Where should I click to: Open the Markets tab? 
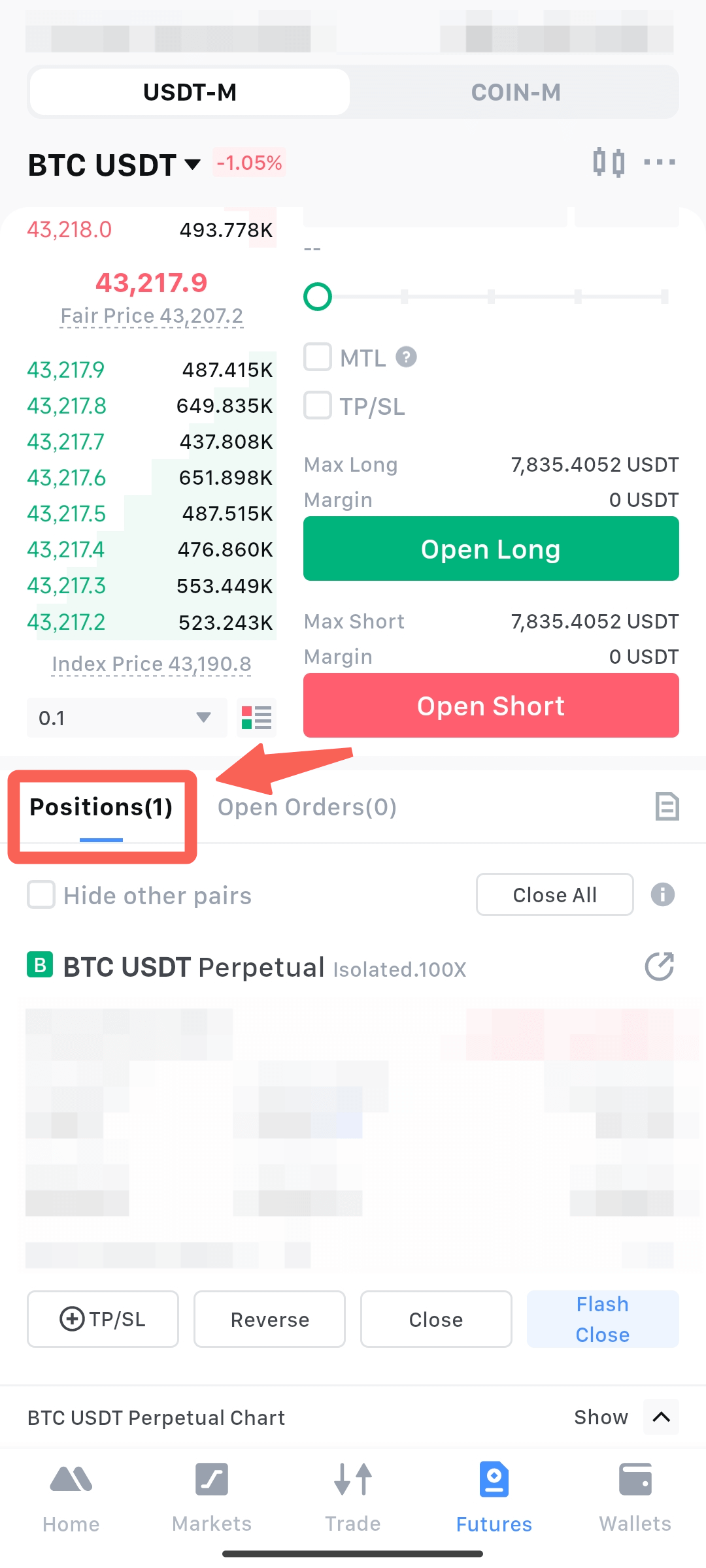pos(212,1497)
